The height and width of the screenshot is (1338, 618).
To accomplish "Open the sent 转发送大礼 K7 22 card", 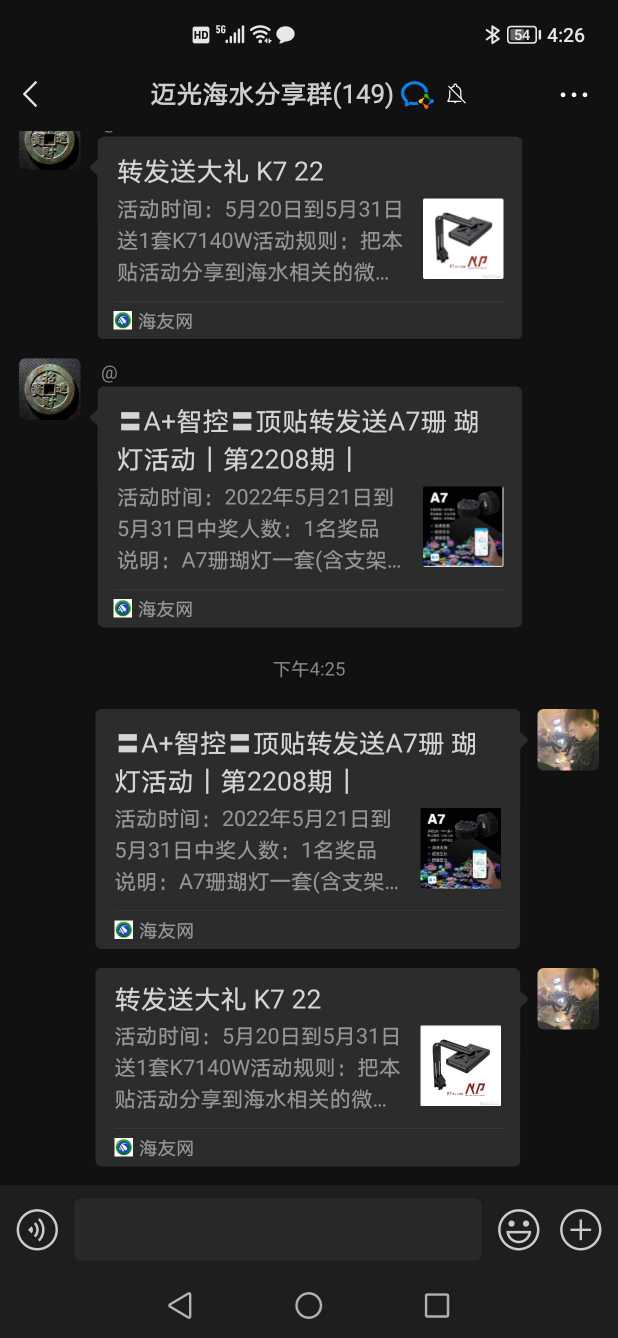I will coord(307,1066).
